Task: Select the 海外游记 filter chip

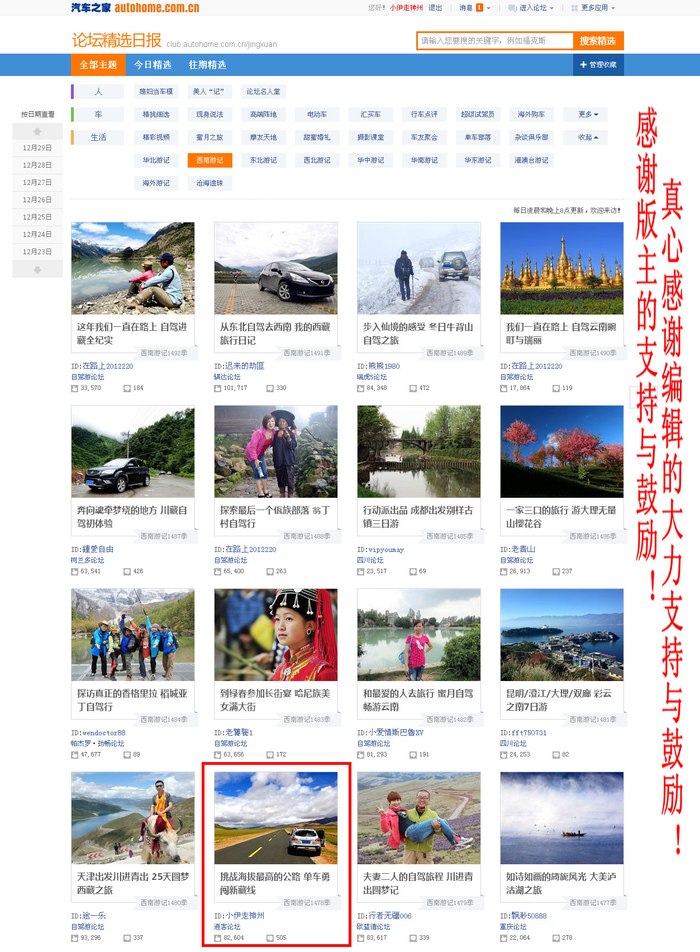Action: click(156, 183)
